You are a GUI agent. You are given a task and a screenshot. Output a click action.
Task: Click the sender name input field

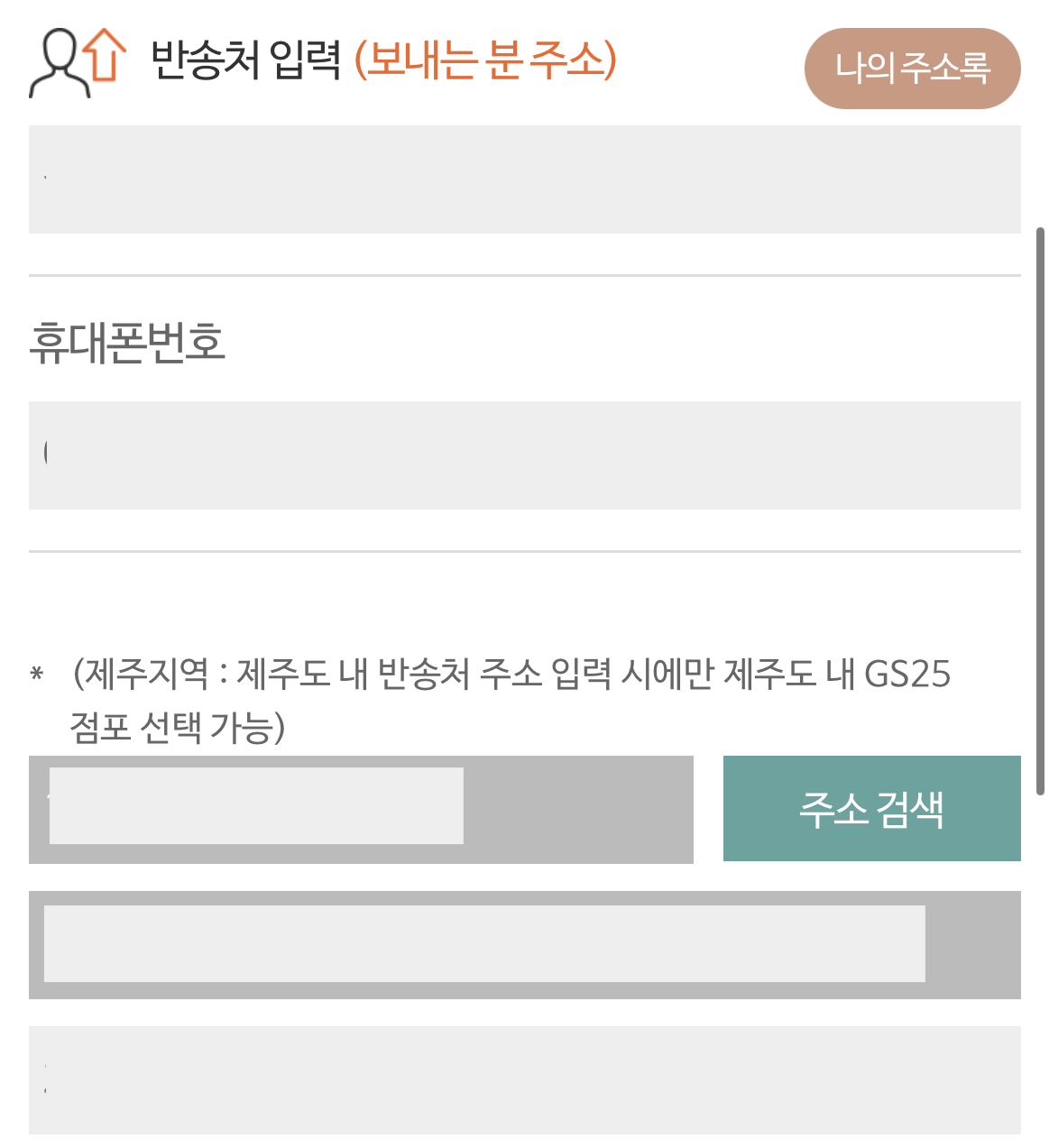524,179
